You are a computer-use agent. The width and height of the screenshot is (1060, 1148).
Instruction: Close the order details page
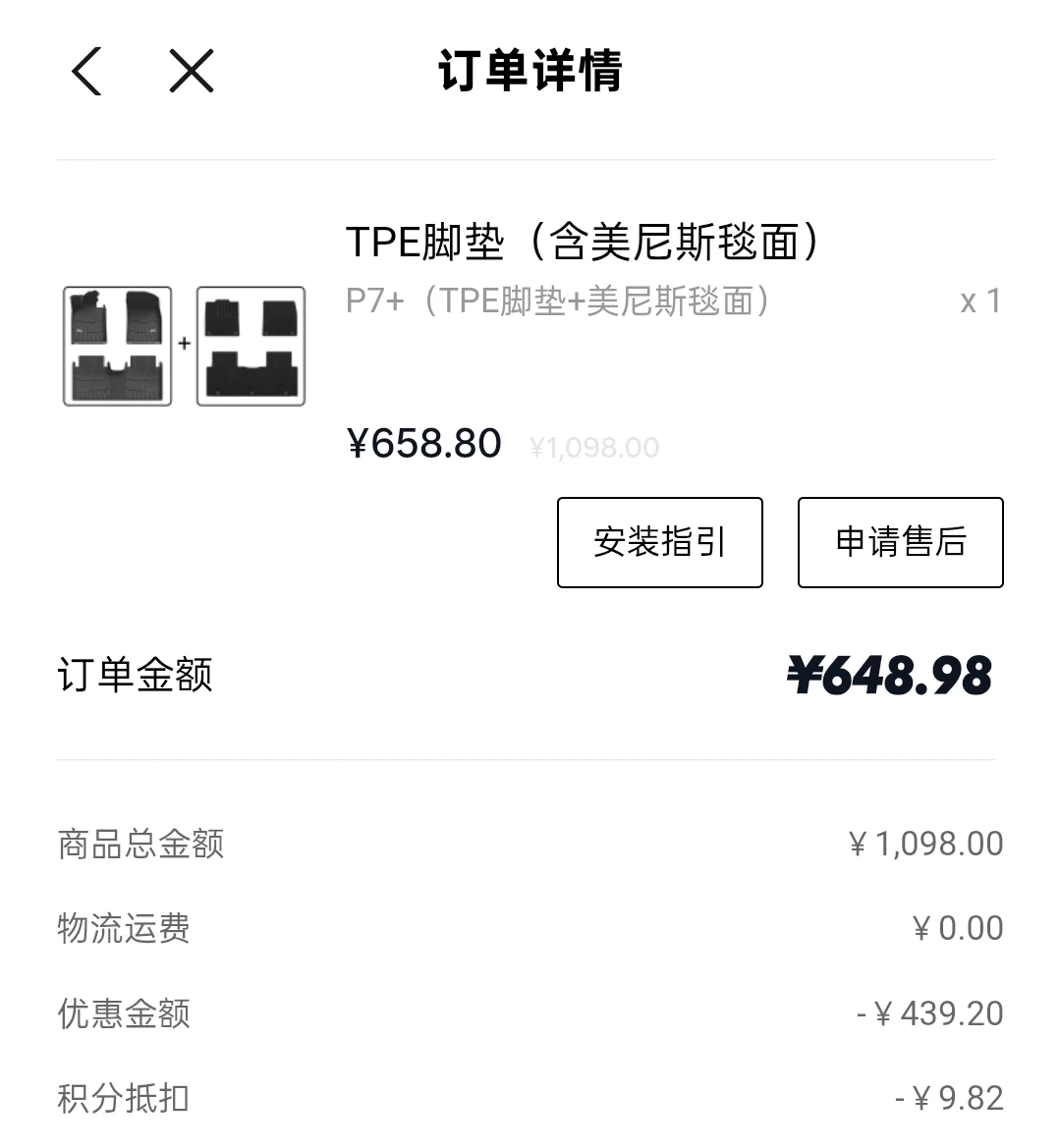192,72
